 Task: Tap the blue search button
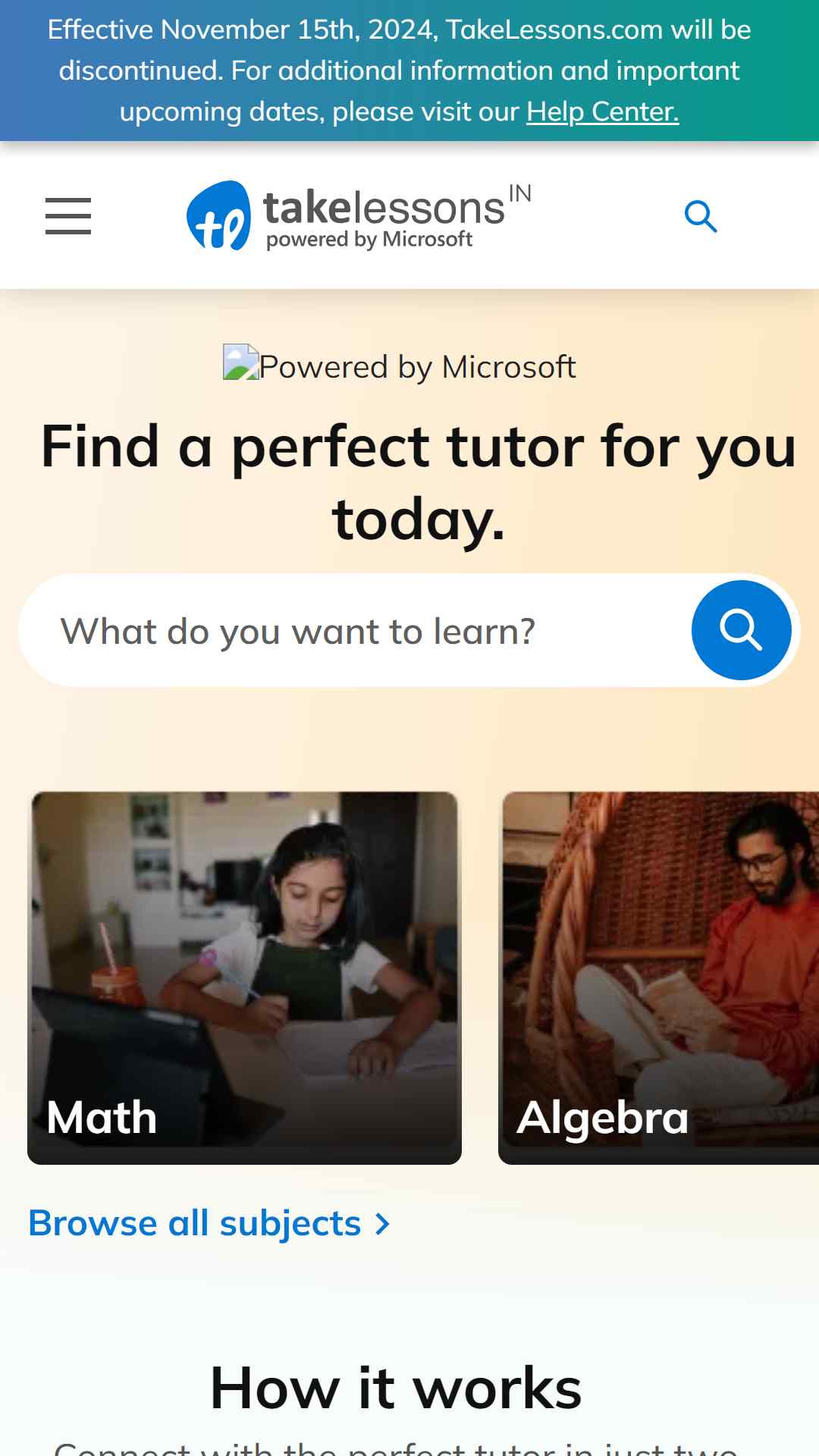[741, 630]
